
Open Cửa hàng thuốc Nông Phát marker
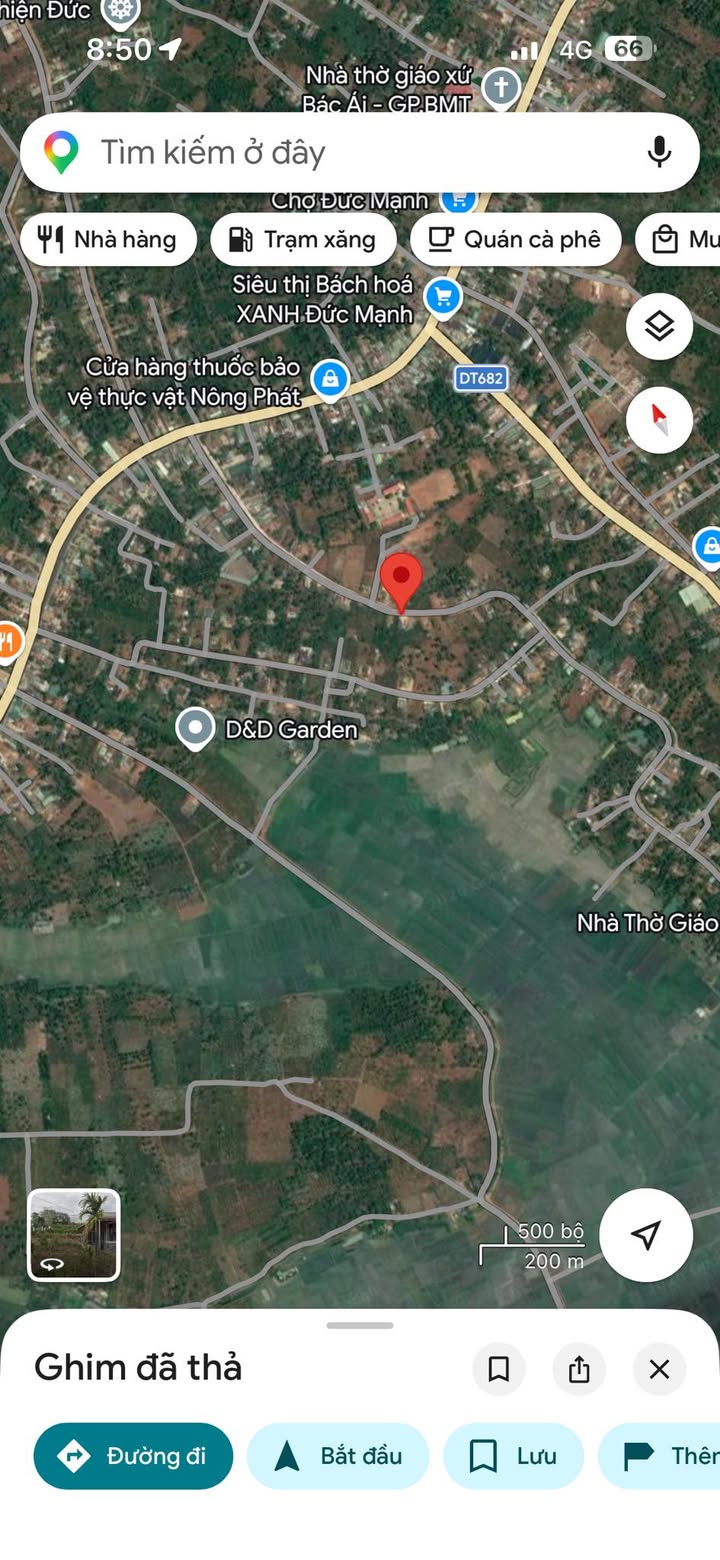329,380
